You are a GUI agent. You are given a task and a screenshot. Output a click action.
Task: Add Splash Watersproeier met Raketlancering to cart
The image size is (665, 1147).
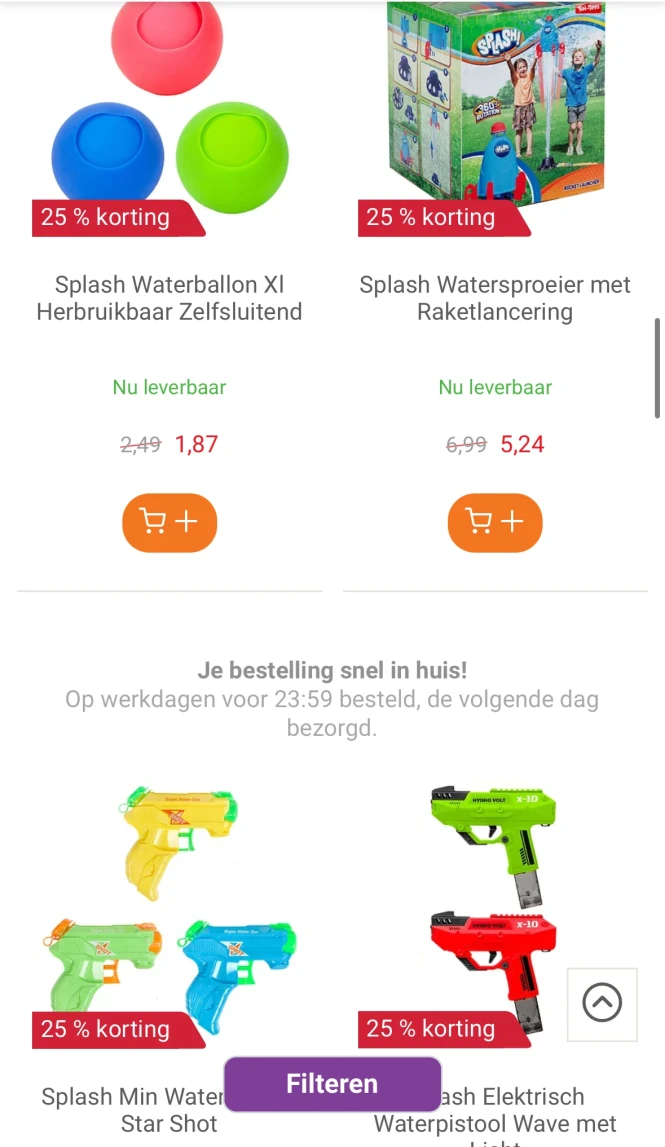[x=494, y=522]
